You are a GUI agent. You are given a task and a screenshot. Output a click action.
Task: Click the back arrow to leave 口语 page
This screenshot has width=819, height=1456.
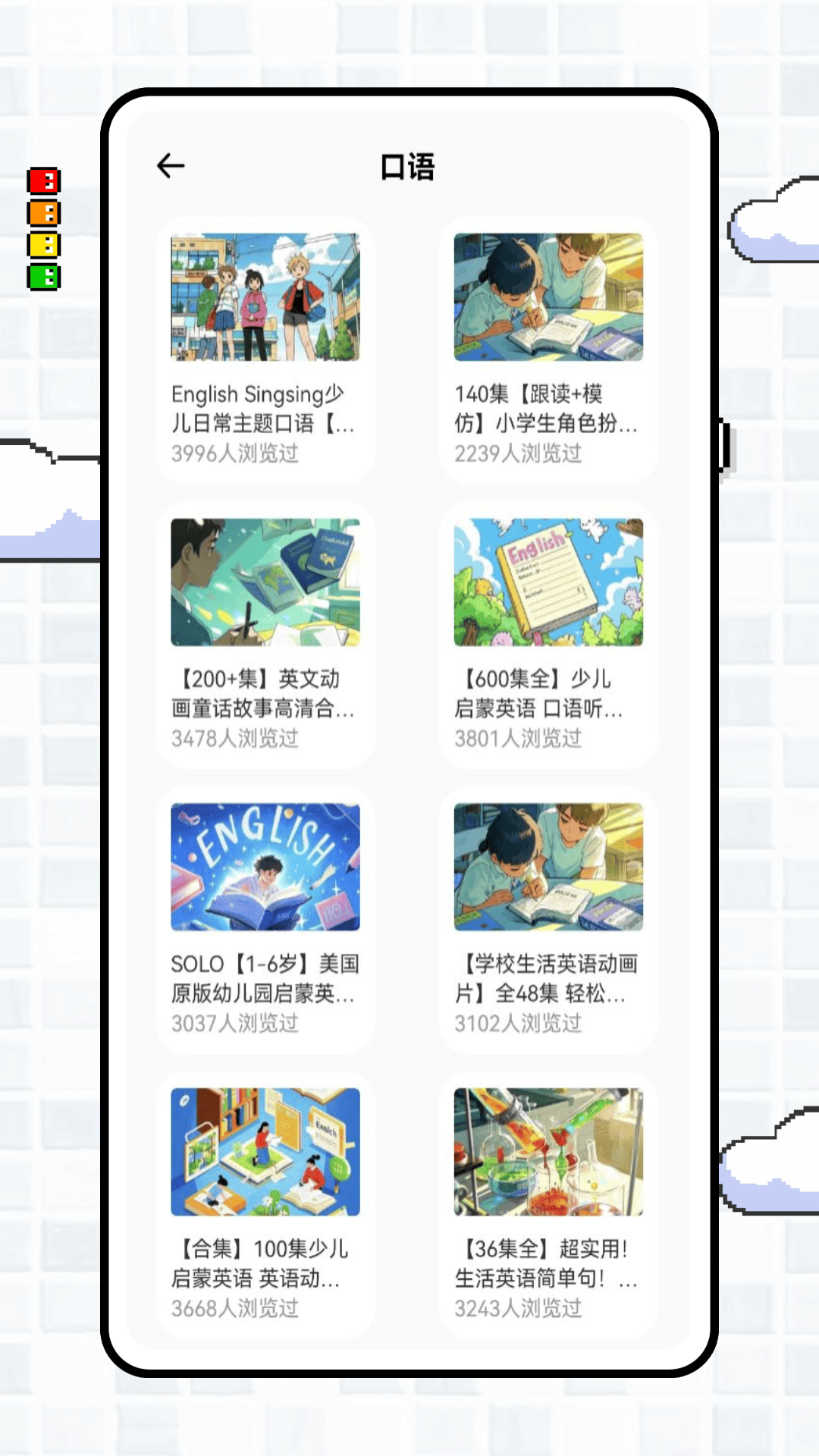(170, 165)
